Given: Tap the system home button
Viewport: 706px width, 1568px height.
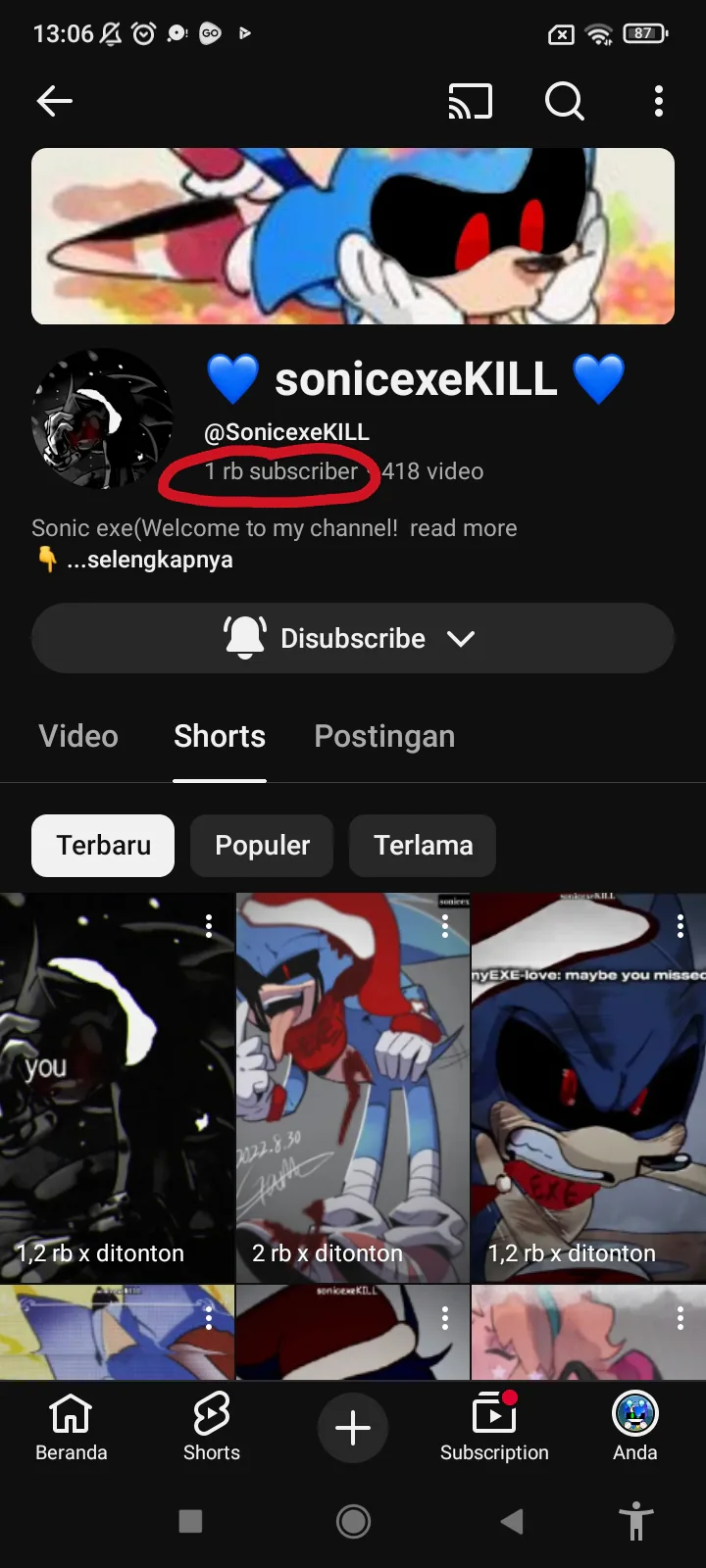Looking at the screenshot, I should [353, 1521].
